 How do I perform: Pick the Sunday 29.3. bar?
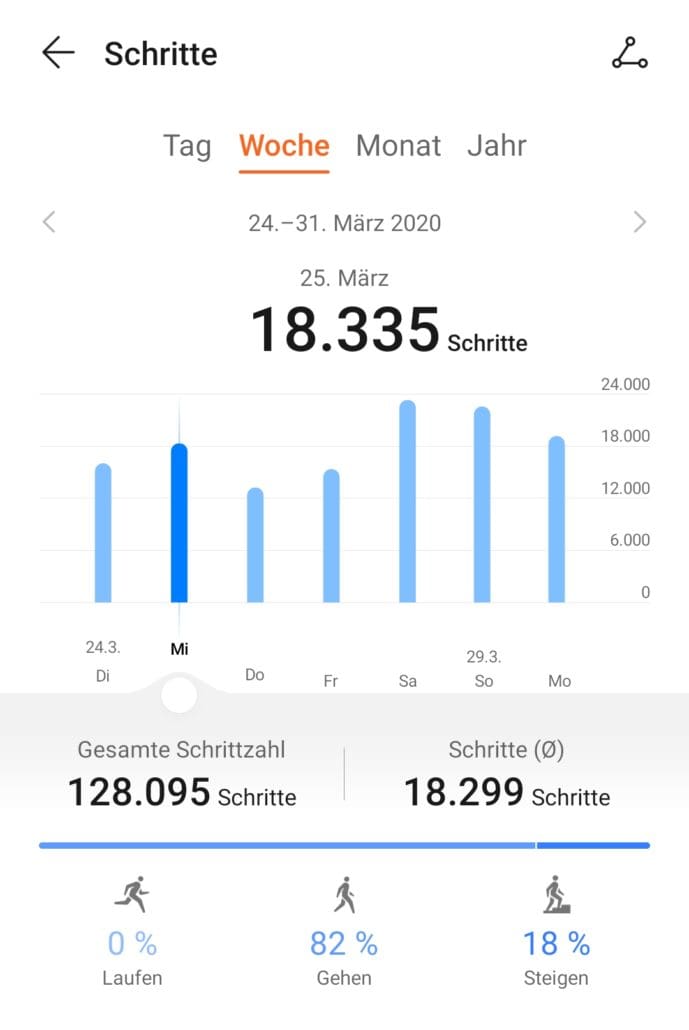483,505
